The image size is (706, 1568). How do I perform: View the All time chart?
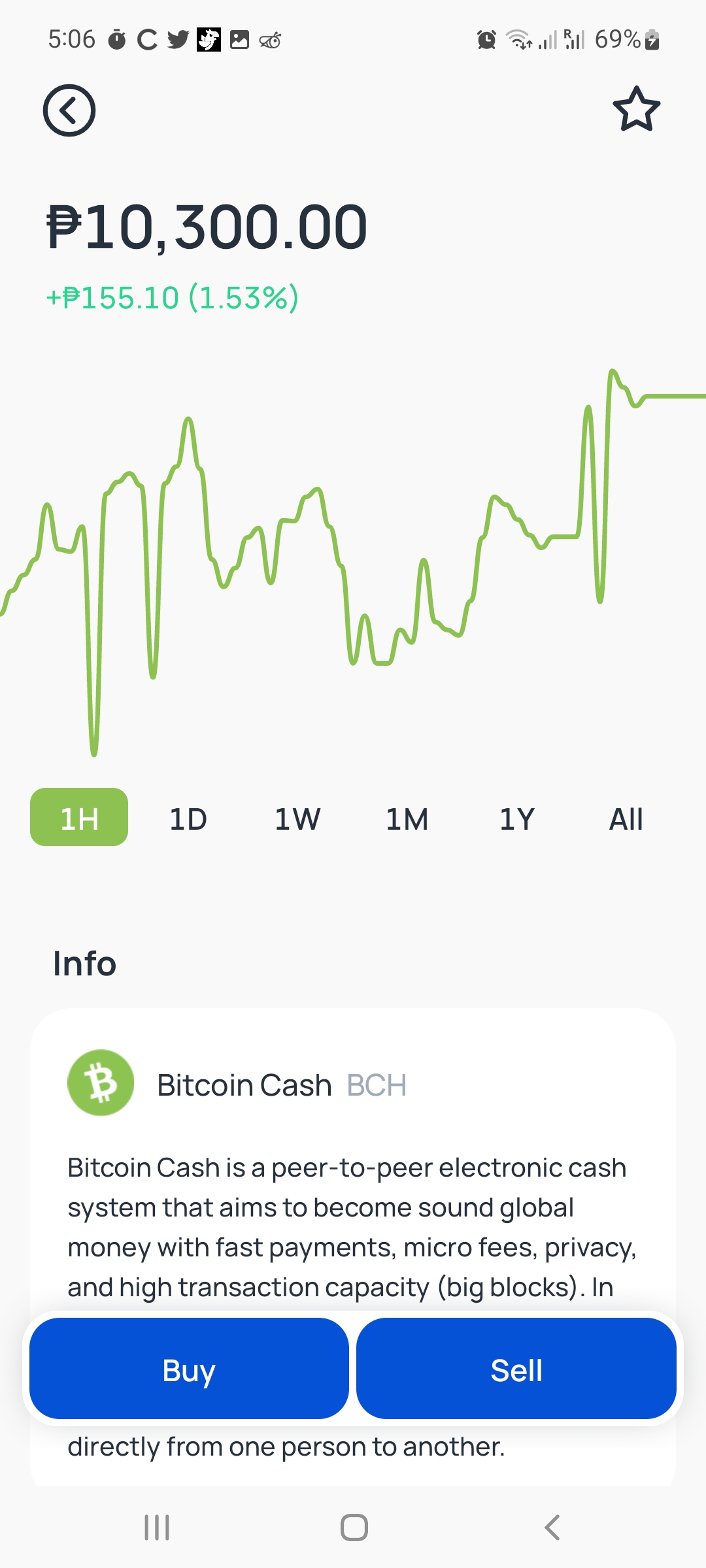(x=626, y=819)
